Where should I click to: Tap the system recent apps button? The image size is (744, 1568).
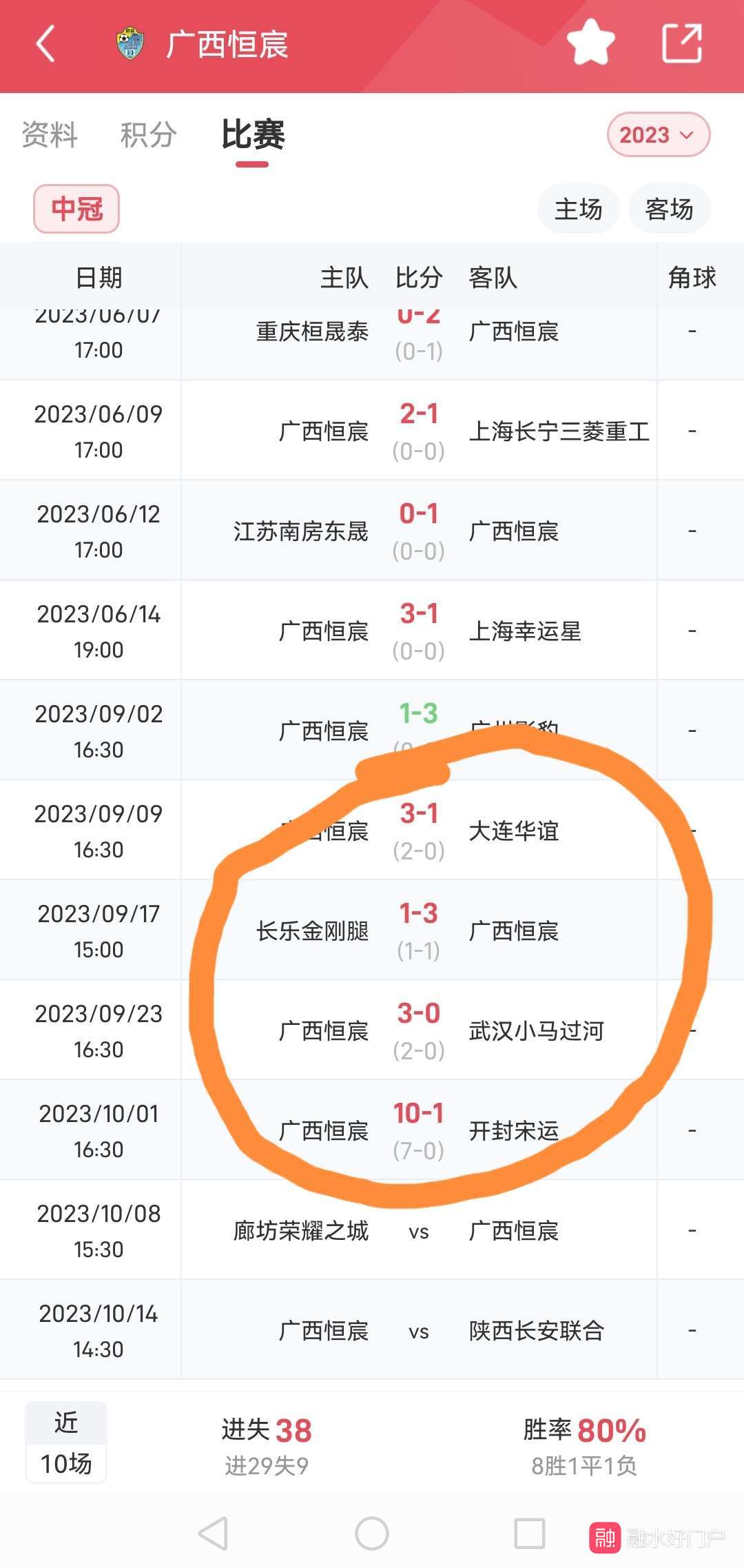pos(530,1534)
